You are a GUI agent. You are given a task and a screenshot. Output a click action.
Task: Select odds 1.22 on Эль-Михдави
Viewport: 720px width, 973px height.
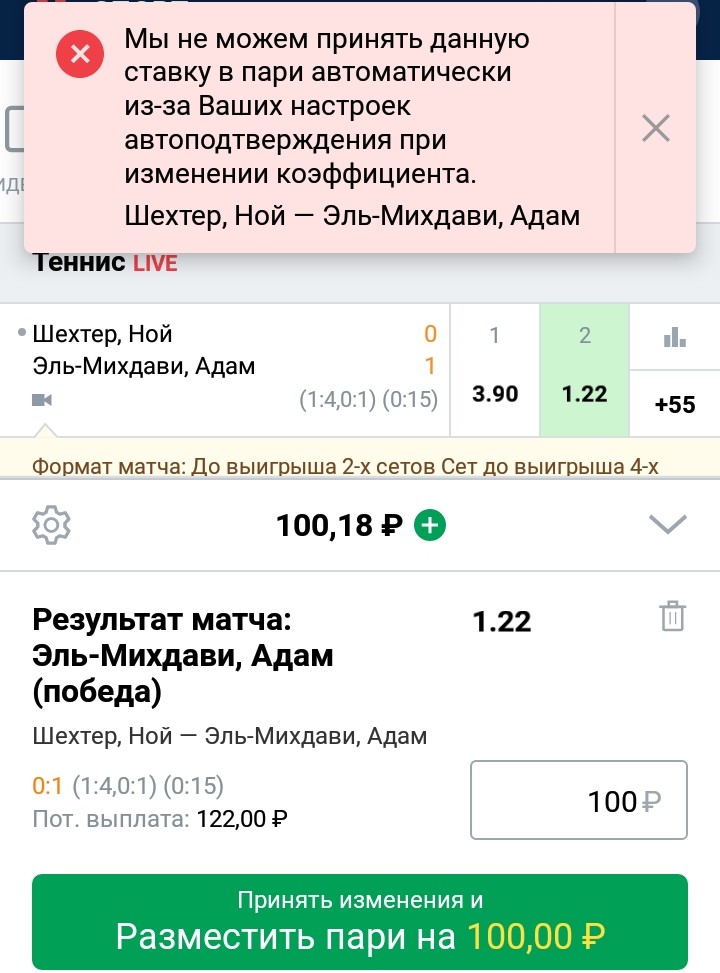coord(584,368)
